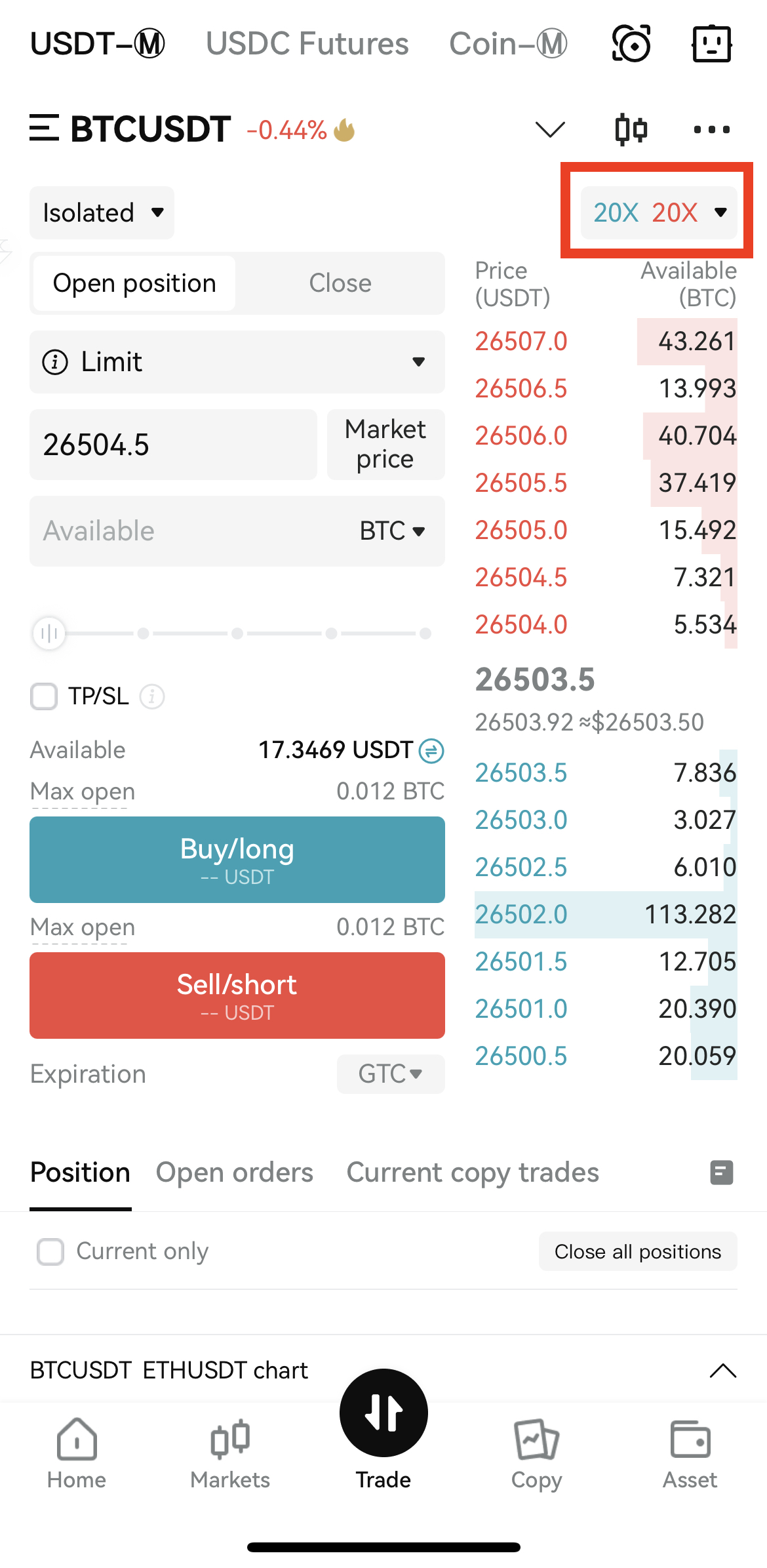View the Current copy trades tab
The height and width of the screenshot is (1568, 767).
click(472, 1173)
